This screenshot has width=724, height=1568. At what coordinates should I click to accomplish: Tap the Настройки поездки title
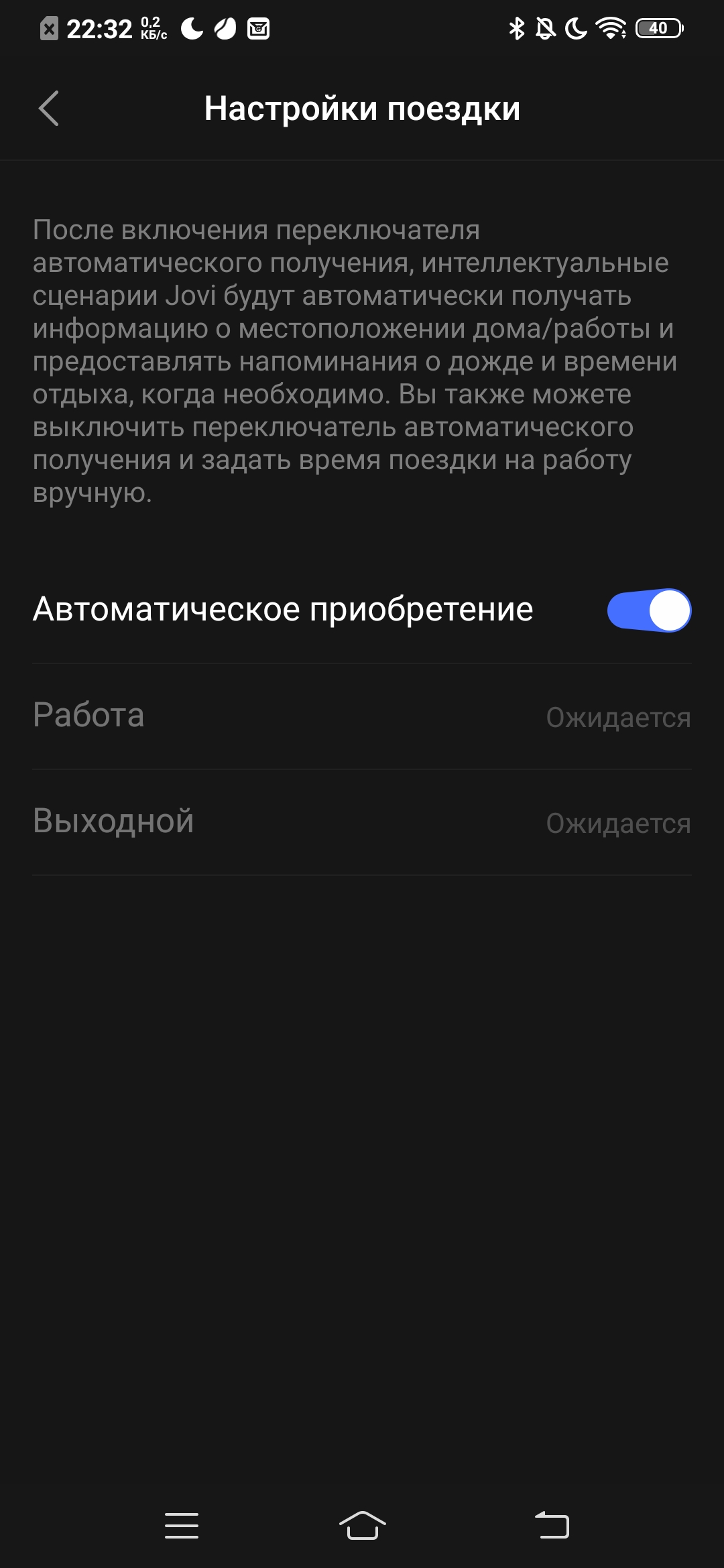(x=362, y=107)
